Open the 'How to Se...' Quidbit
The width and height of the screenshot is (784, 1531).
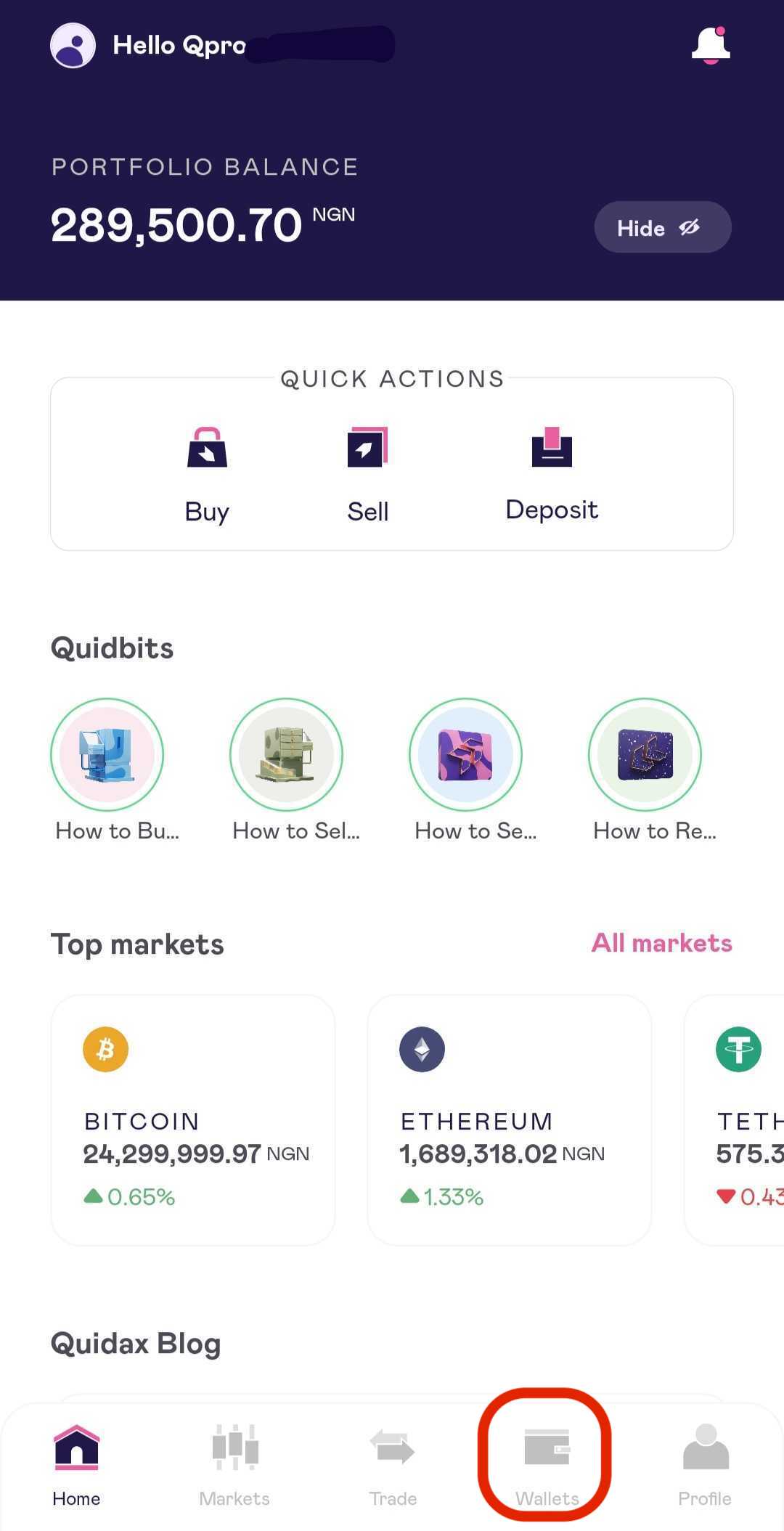[465, 755]
